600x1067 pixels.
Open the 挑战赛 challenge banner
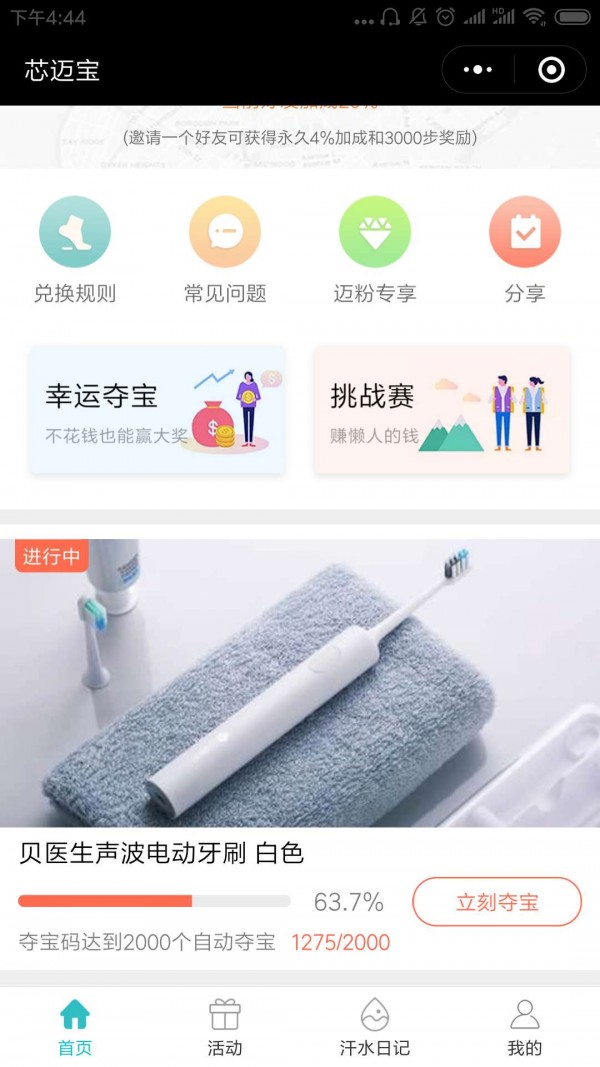pos(442,410)
